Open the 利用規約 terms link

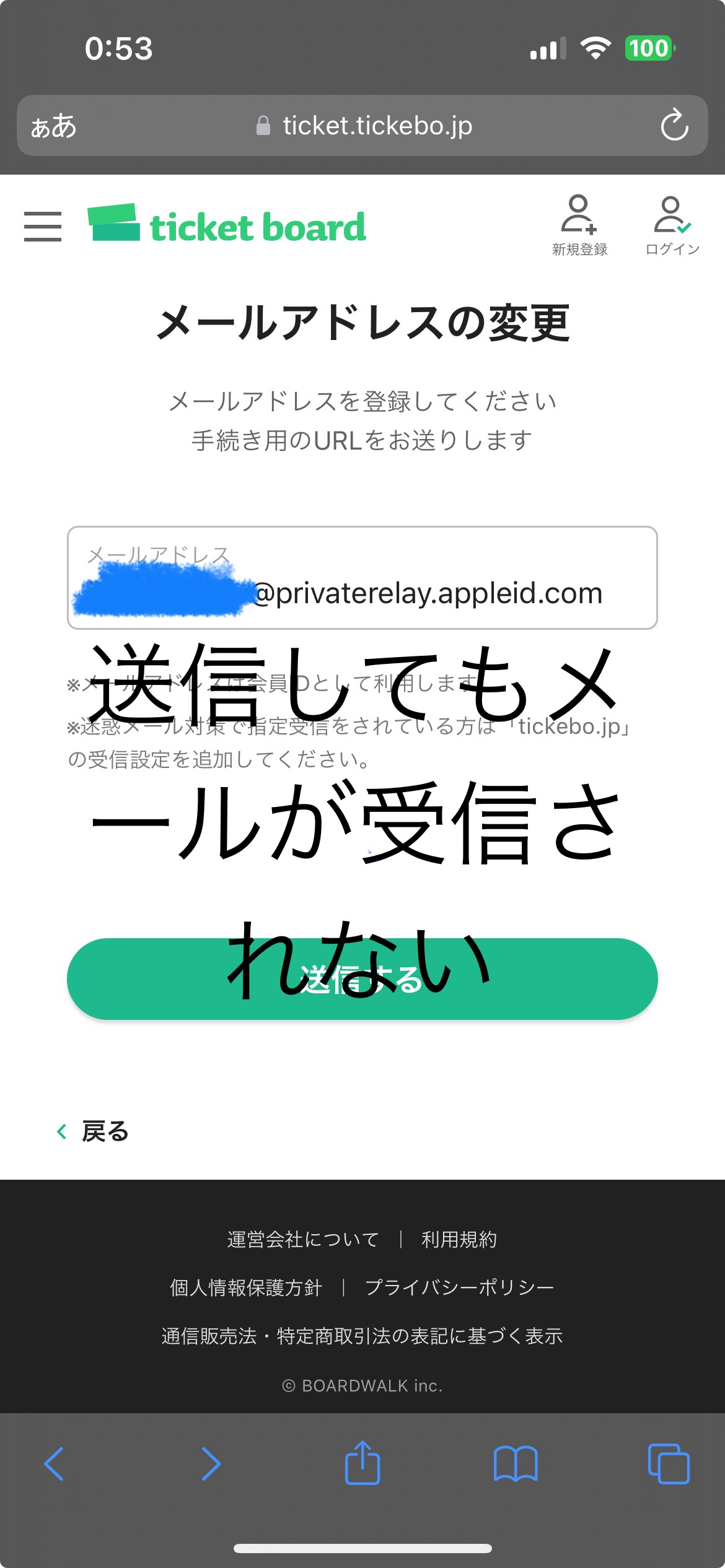459,1239
